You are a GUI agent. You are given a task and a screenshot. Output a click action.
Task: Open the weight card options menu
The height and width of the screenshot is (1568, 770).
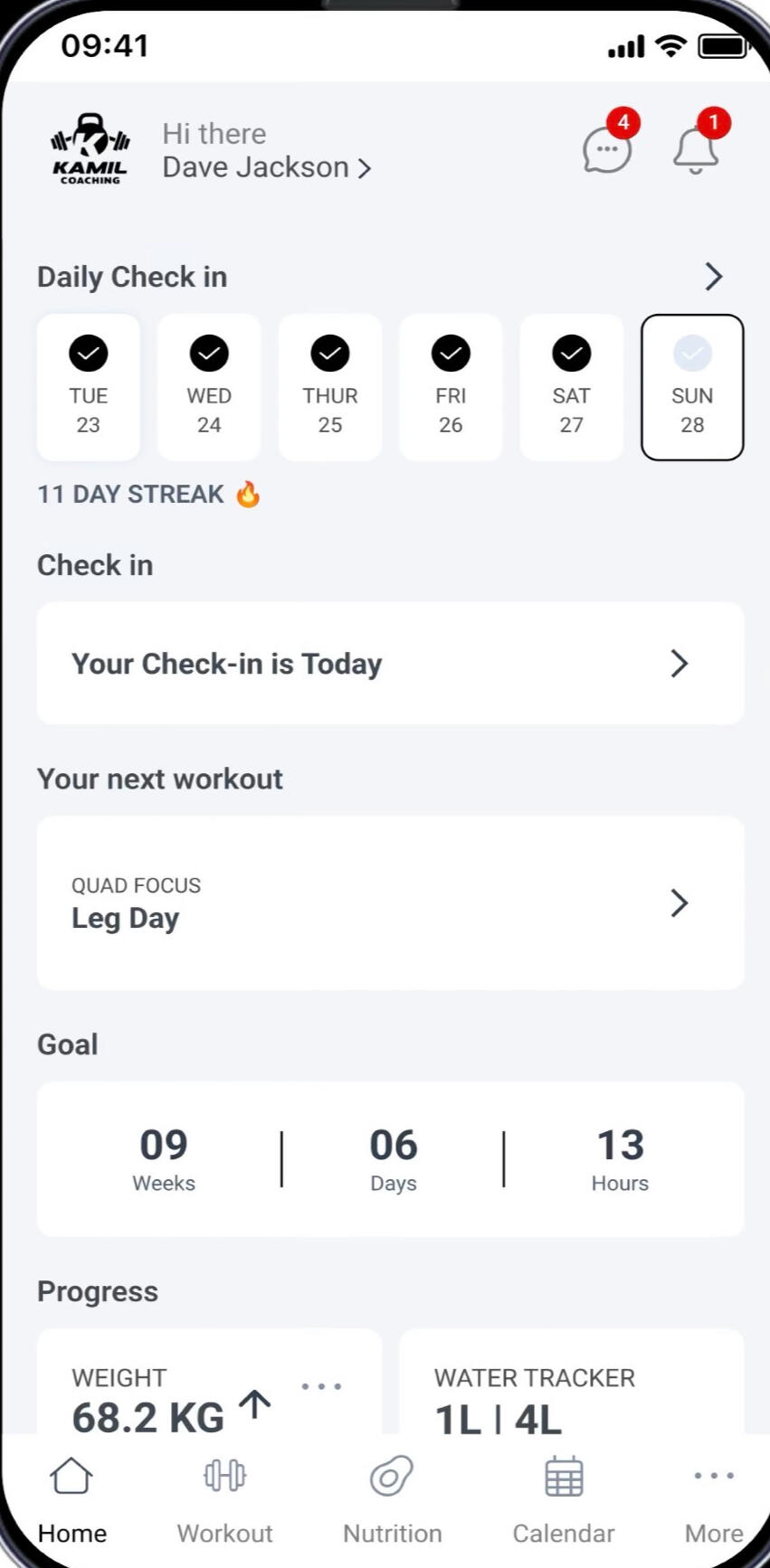pyautogui.click(x=321, y=1386)
